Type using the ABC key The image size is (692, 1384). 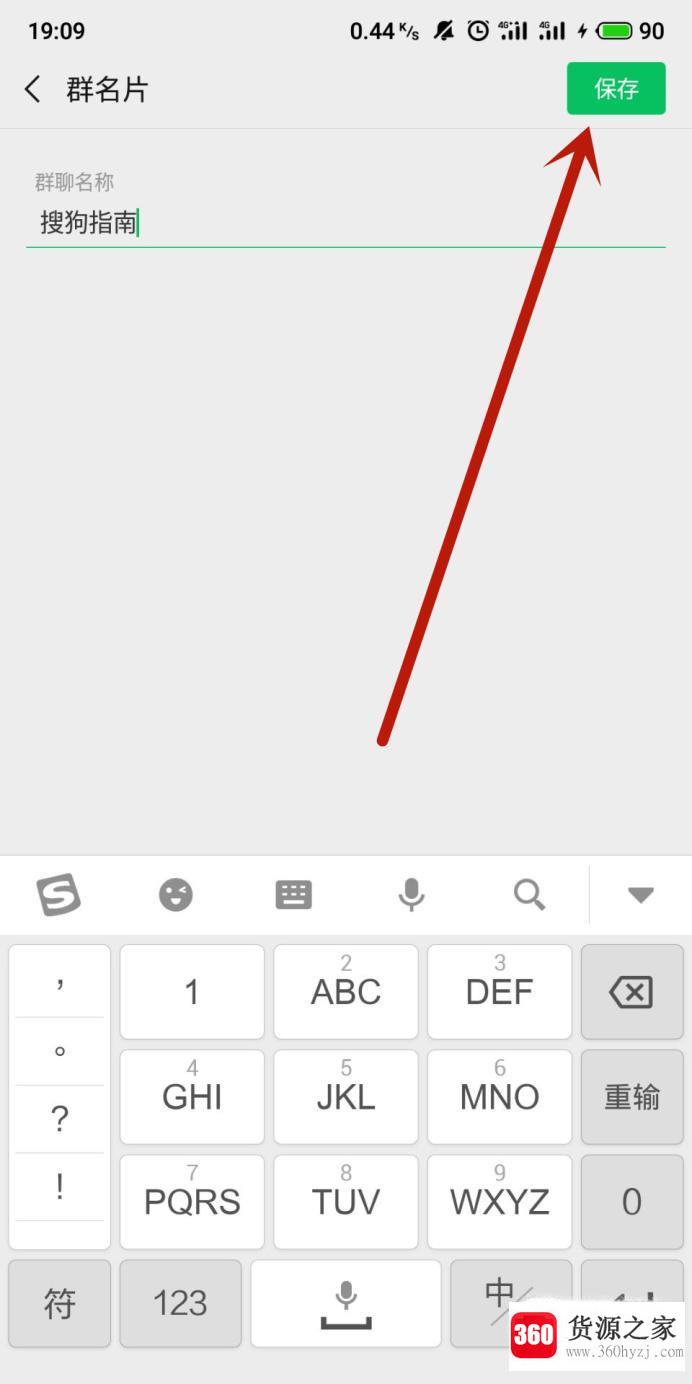345,992
